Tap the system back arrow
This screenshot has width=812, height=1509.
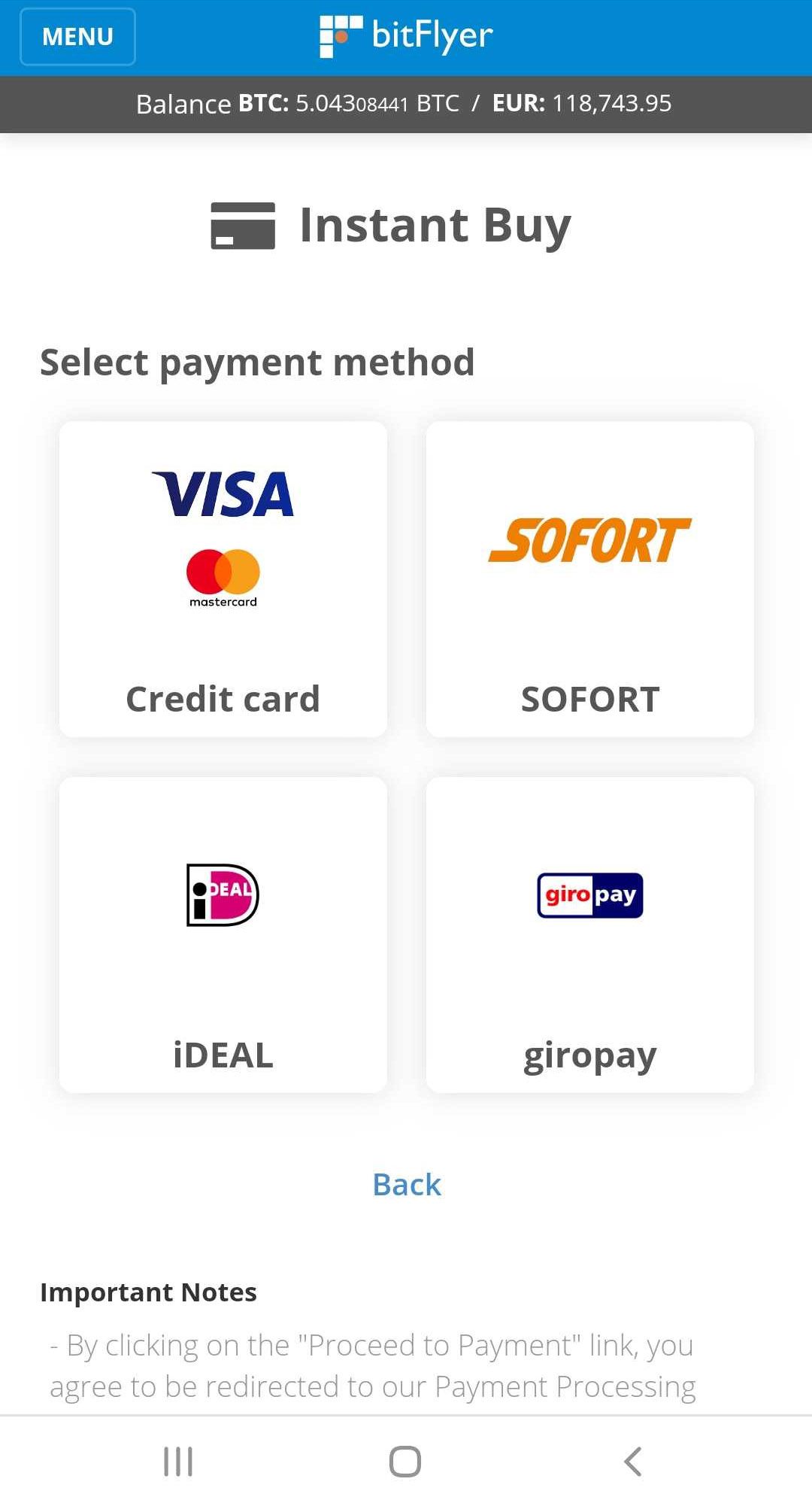coord(633,1462)
